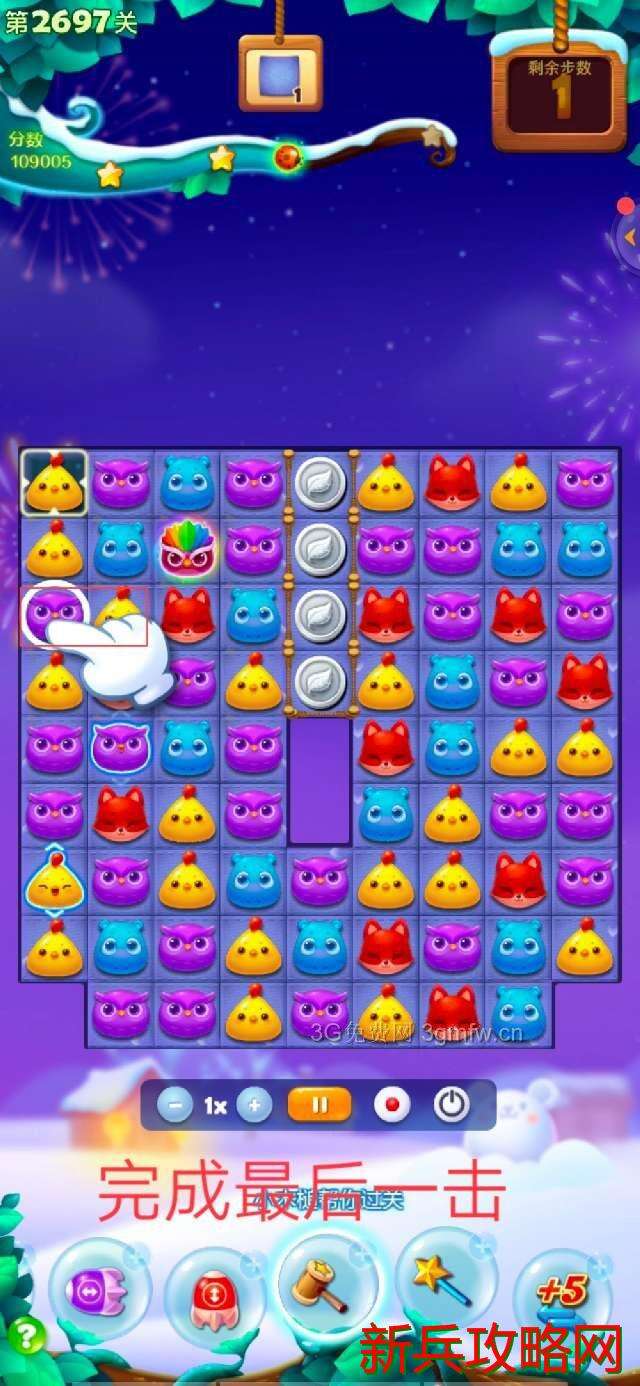Tap the power button on the control bar
This screenshot has height=1386, width=640.
click(452, 1105)
